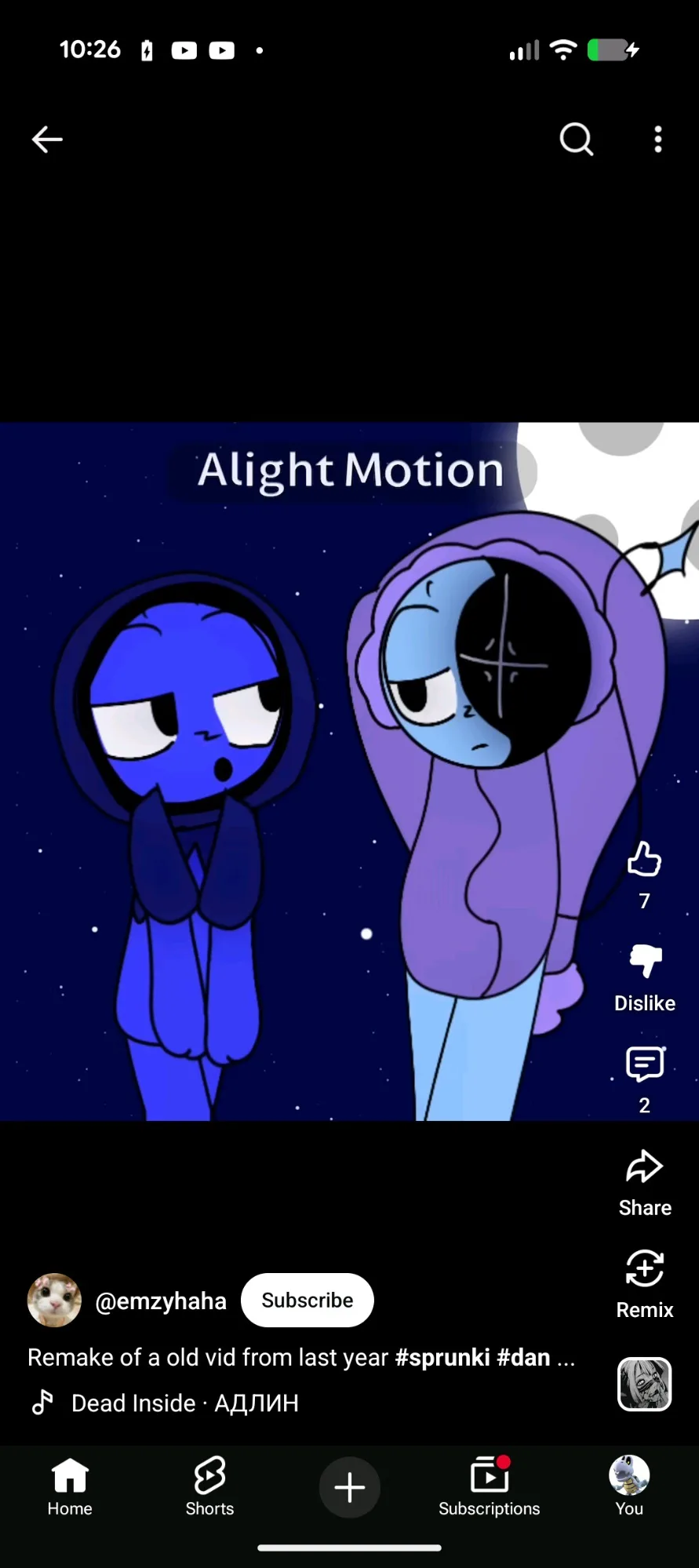Screen dimensions: 699x1568
Task: Like this Short
Action: point(644,860)
